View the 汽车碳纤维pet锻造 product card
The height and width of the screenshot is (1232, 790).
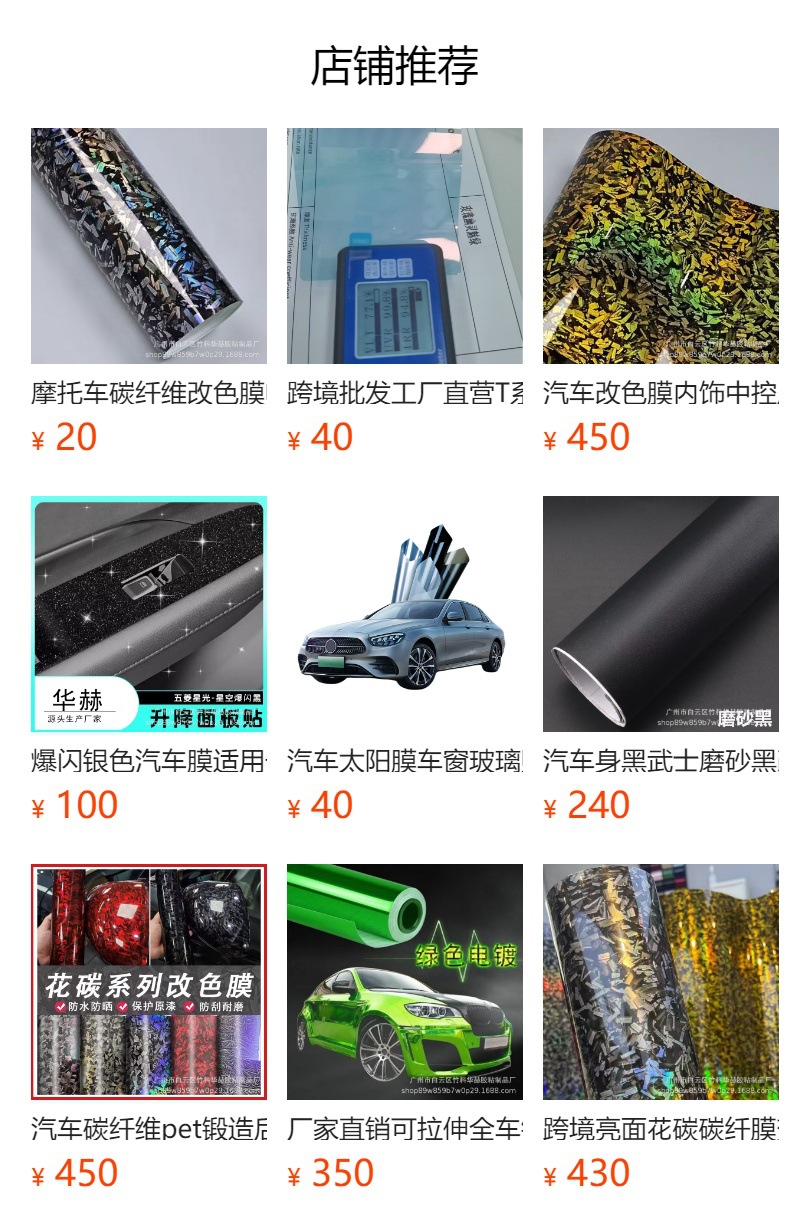[x=149, y=1028]
